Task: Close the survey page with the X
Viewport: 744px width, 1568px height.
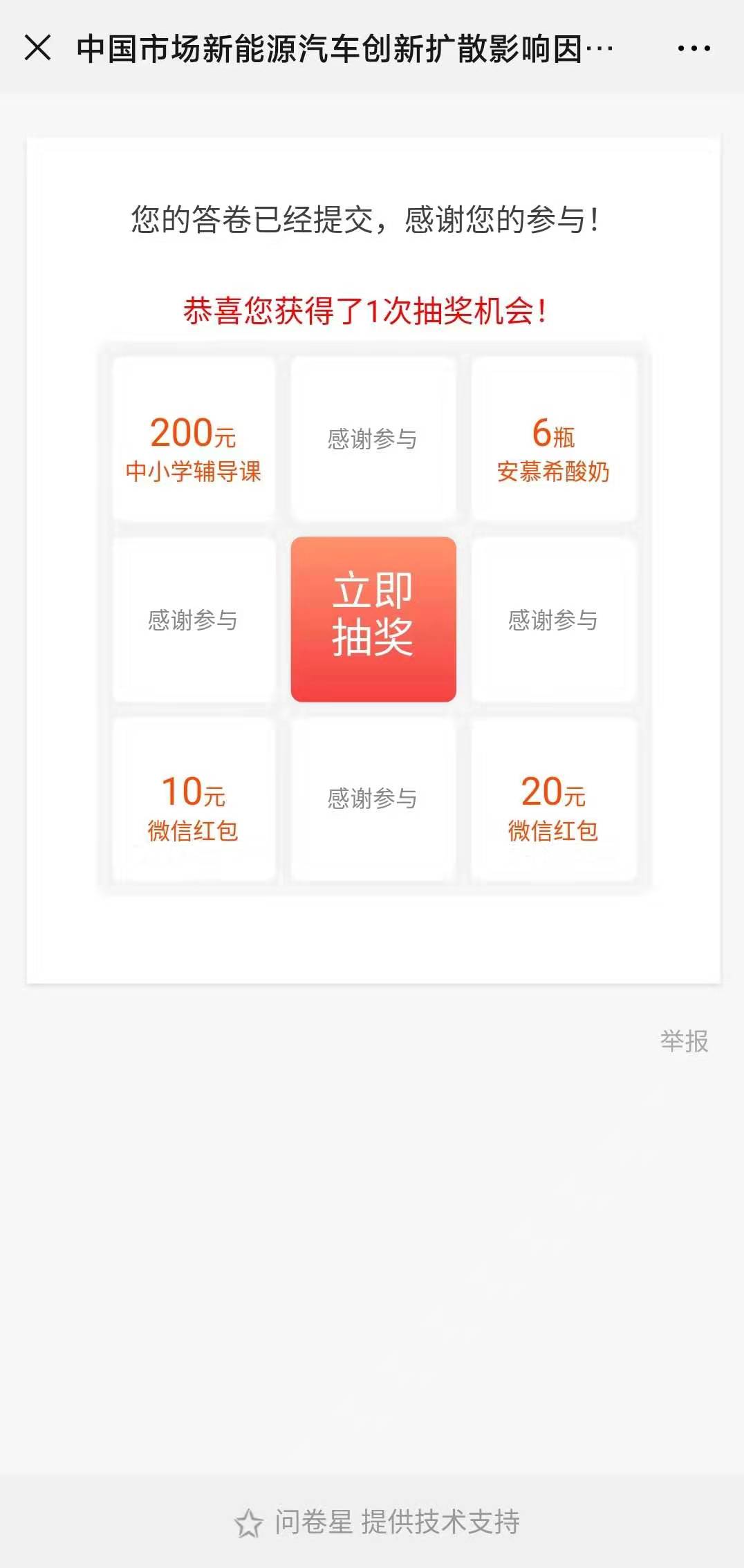Action: [x=37, y=48]
